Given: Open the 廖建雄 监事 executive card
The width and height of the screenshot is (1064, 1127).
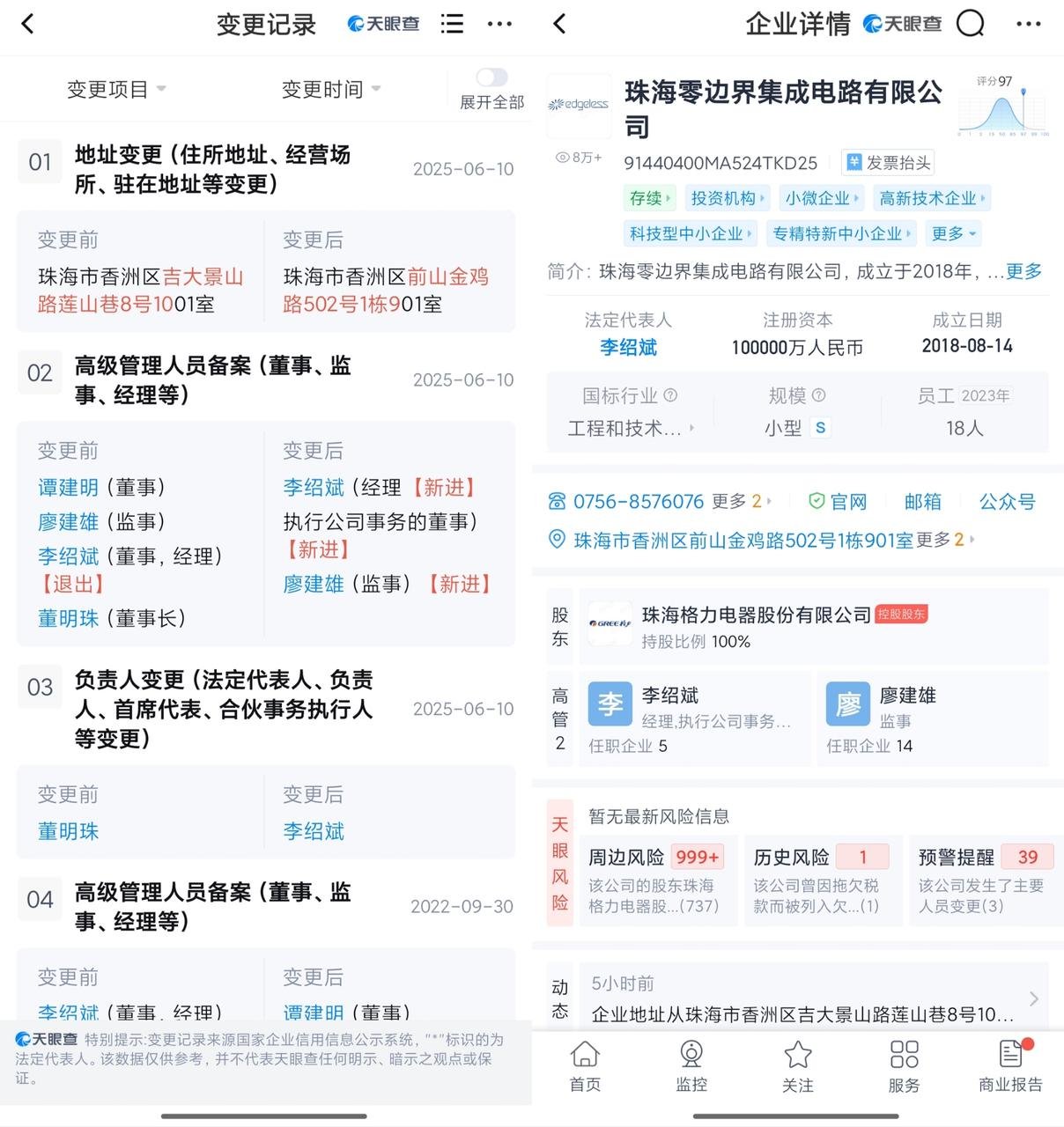Looking at the screenshot, I should point(932,719).
